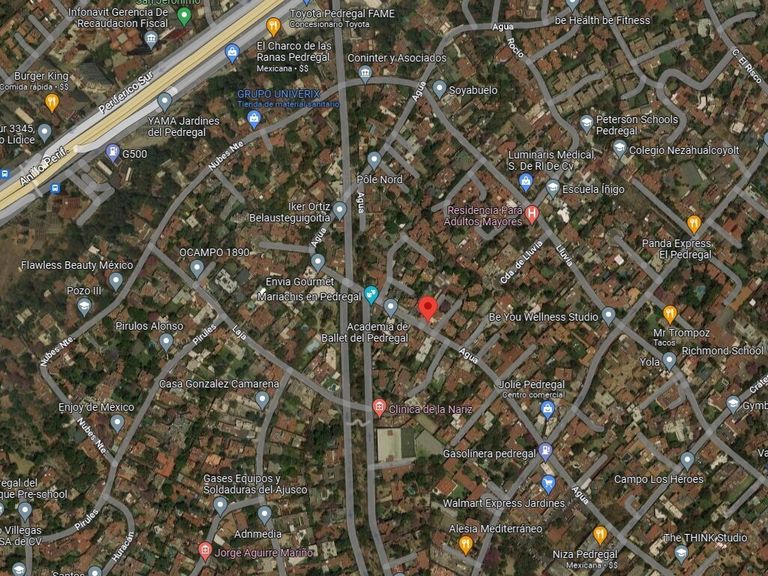Open the red dropped location pin
Viewport: 768px width, 576px height.
coord(428,309)
